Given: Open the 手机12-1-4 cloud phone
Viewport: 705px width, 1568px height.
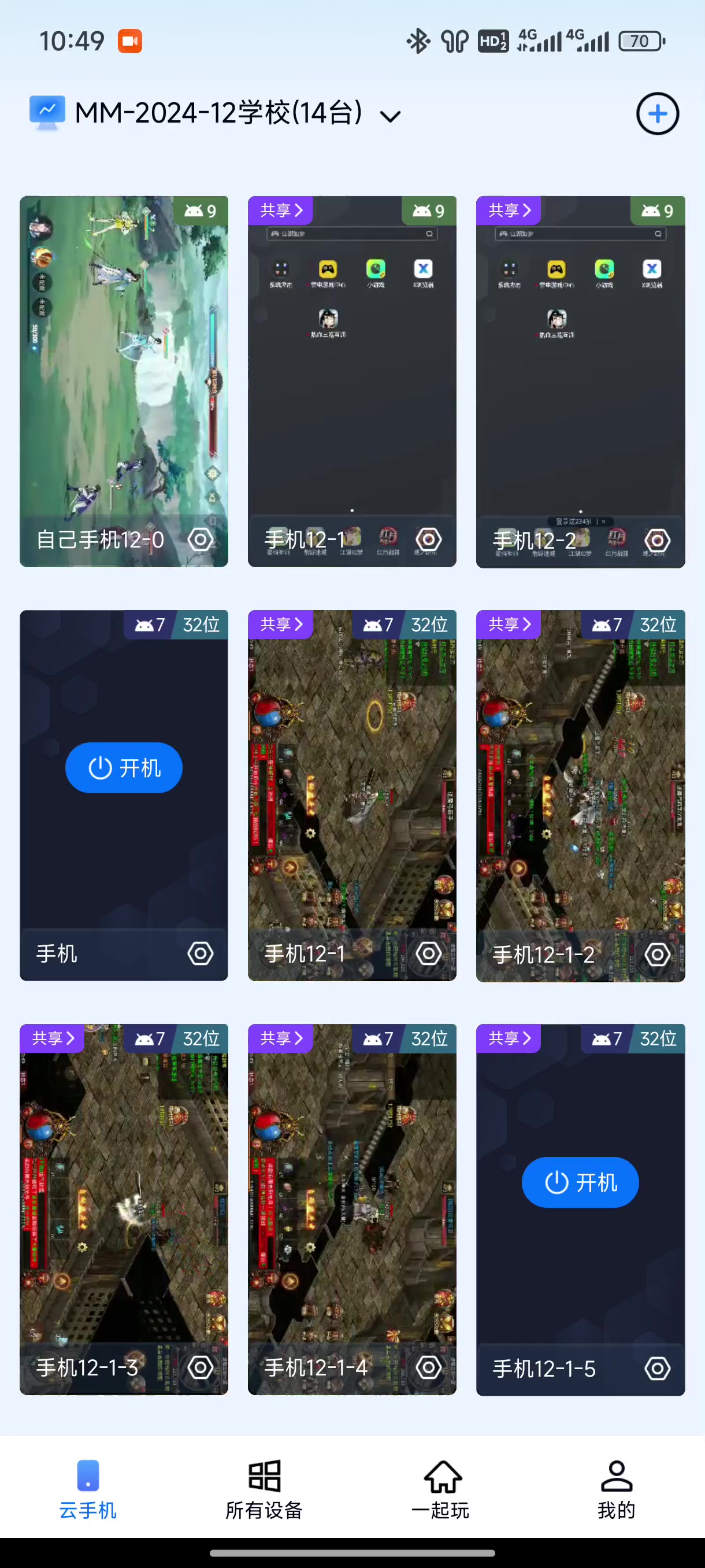Looking at the screenshot, I should (x=351, y=1209).
